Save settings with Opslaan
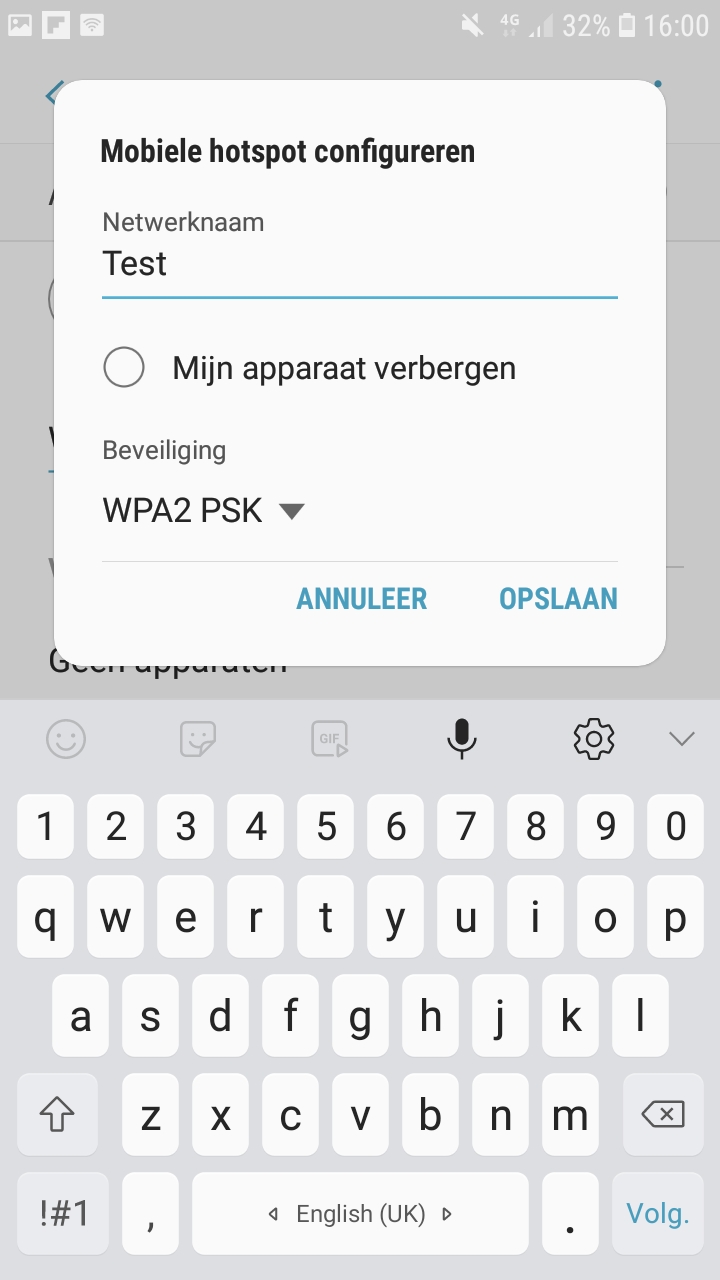Image resolution: width=720 pixels, height=1280 pixels. tap(558, 599)
